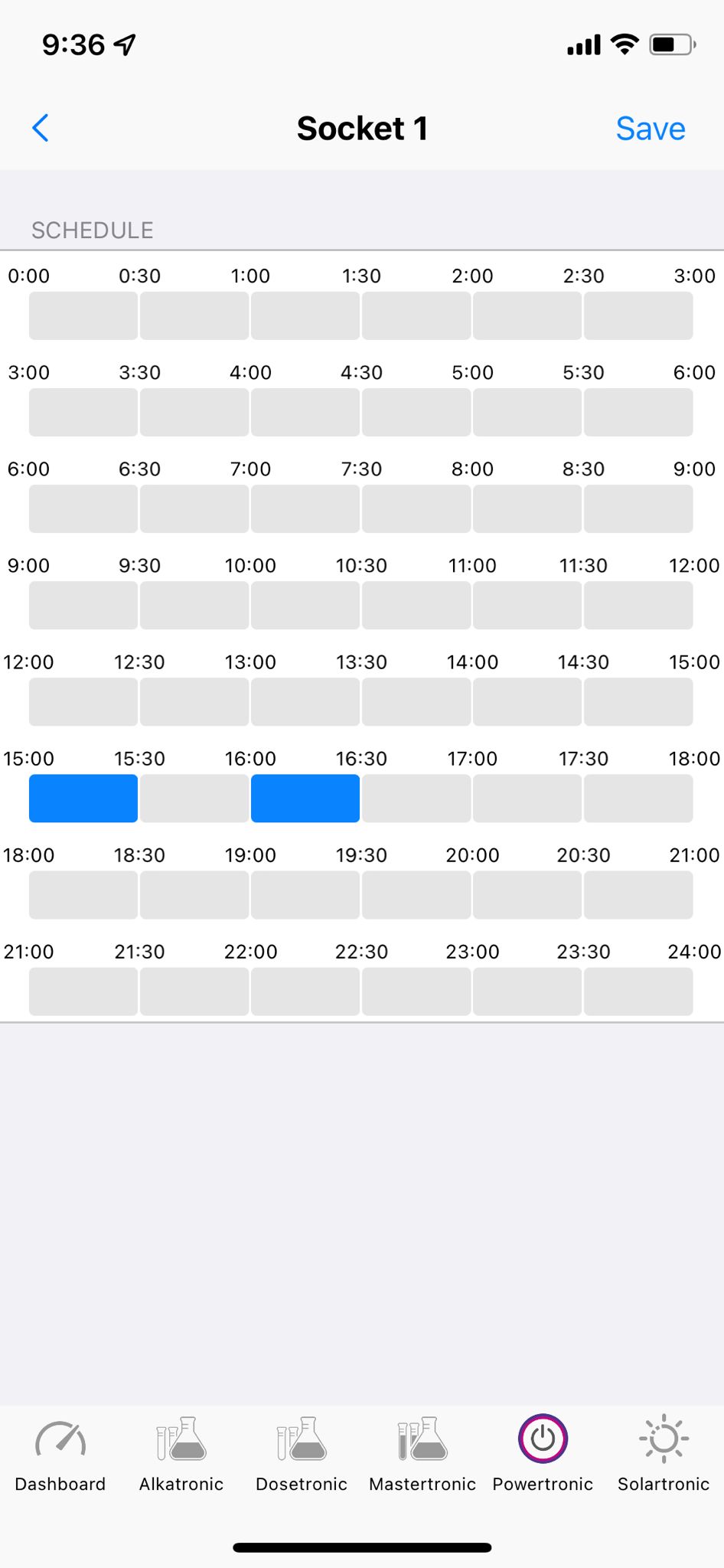This screenshot has width=724, height=1568.
Task: Turn on the 12:00 to 12:30 slot
Action: 83,702
